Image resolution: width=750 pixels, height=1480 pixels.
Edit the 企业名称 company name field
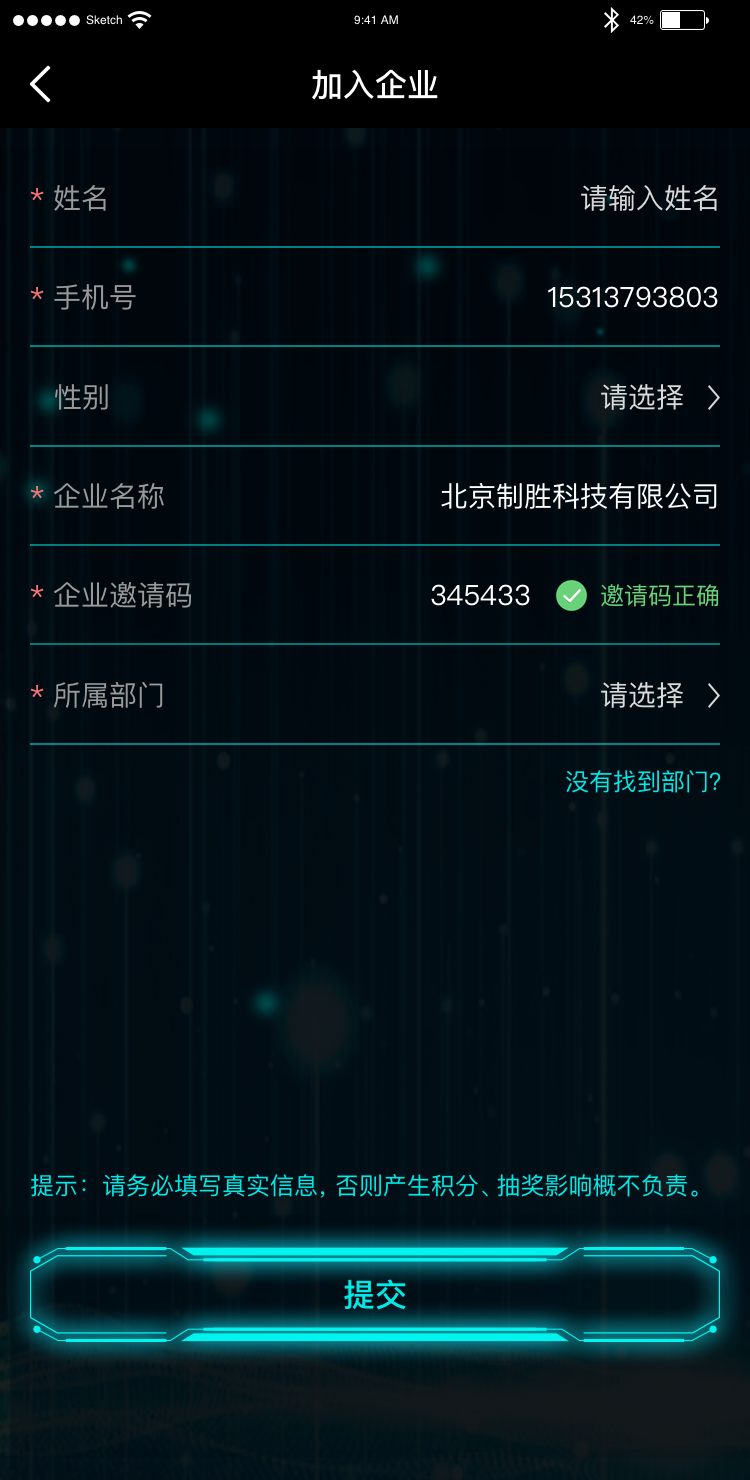579,496
